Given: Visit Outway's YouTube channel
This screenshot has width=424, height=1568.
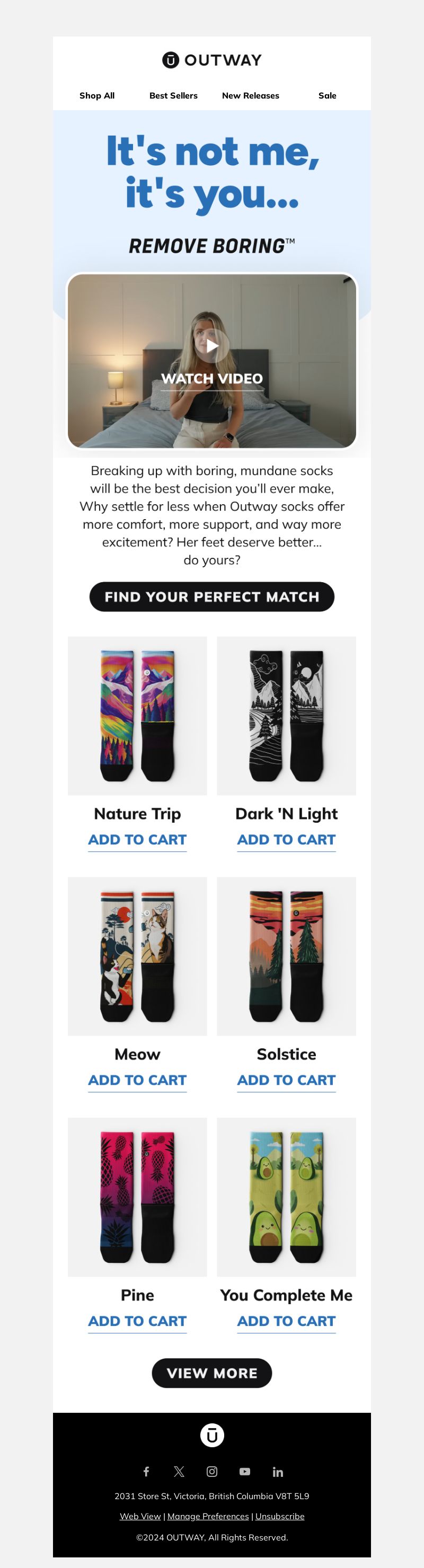Looking at the screenshot, I should 245,1471.
